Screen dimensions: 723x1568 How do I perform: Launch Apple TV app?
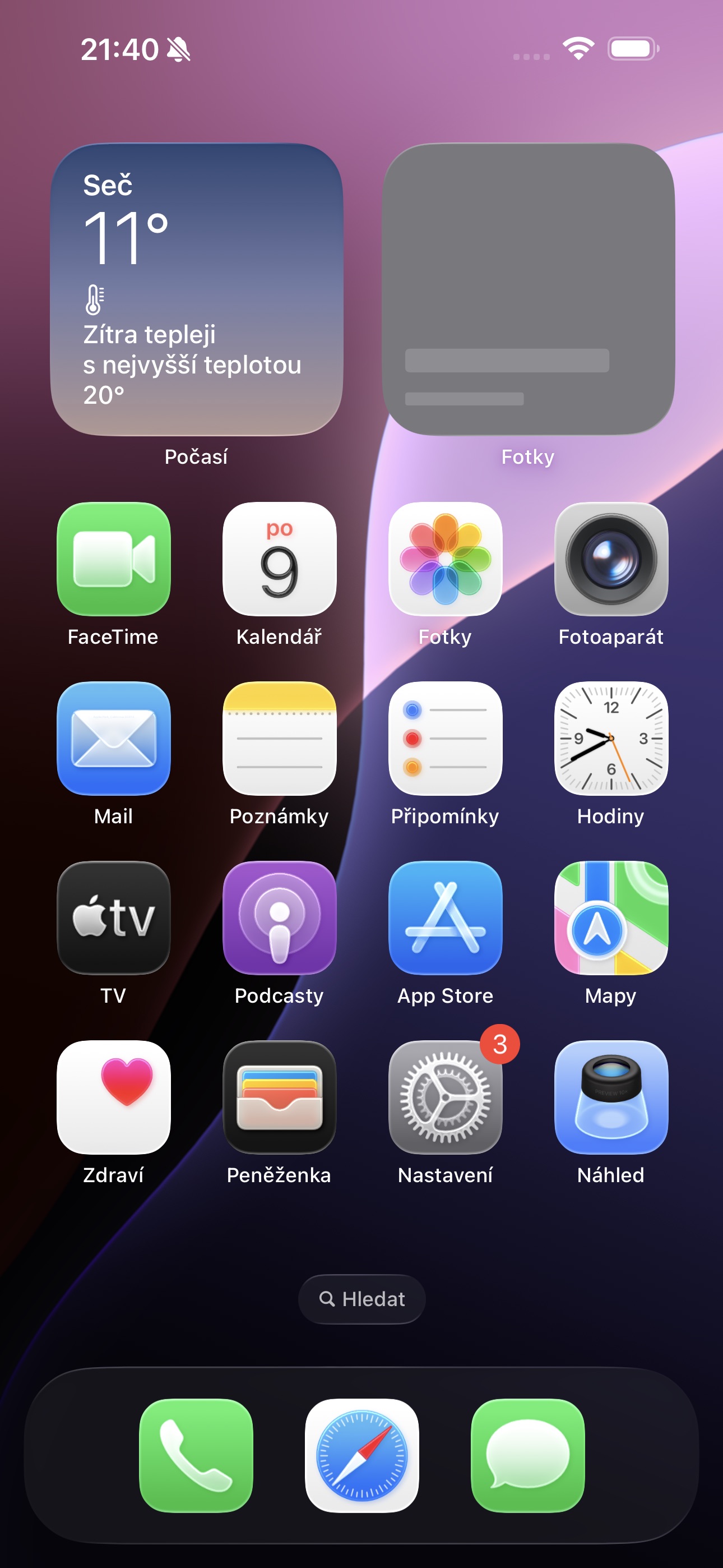(x=114, y=918)
